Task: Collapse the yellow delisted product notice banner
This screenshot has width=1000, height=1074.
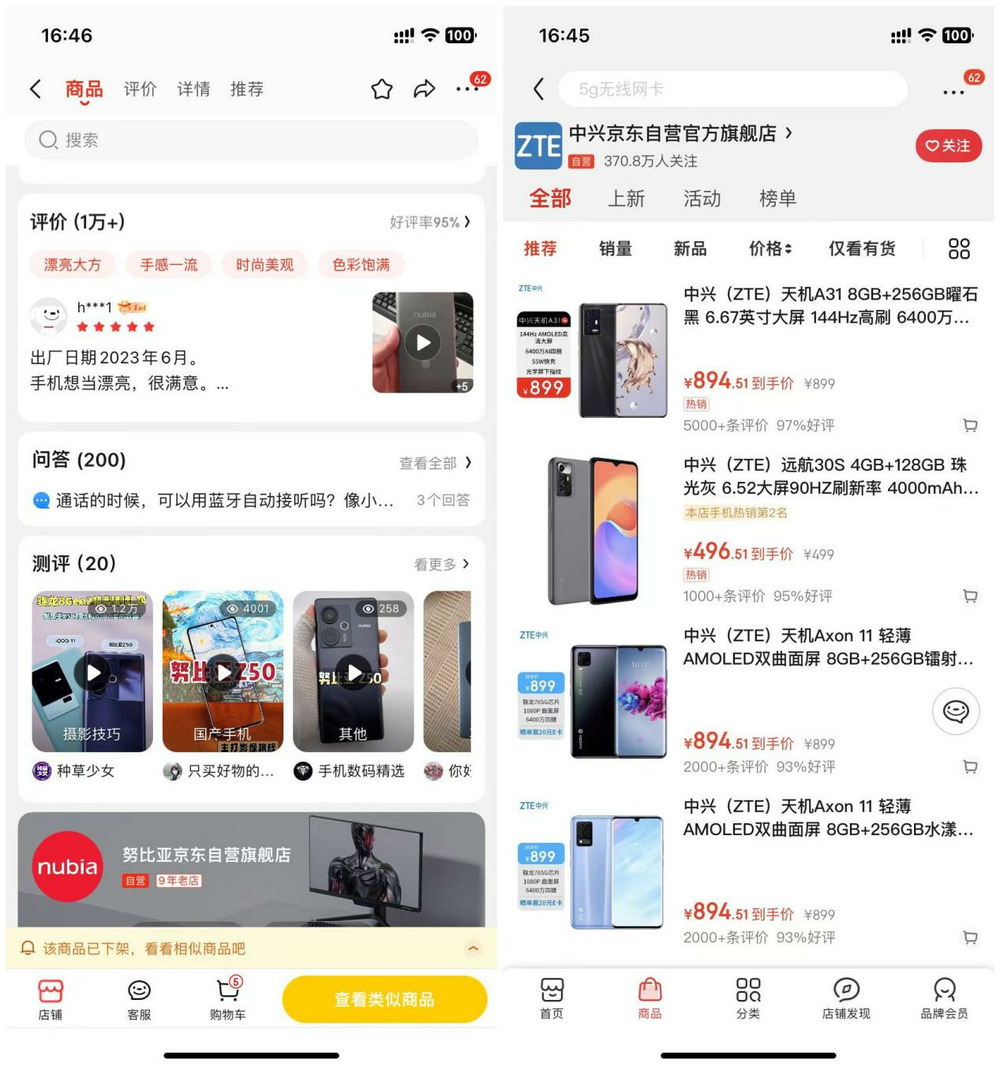Action: [472, 948]
